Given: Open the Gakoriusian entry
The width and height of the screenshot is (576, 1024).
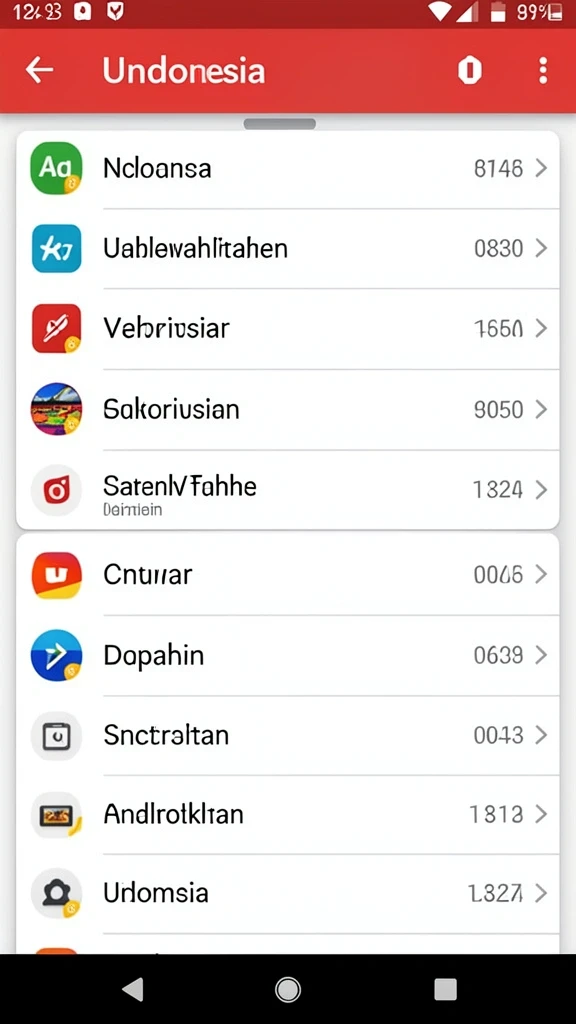Looking at the screenshot, I should point(288,409).
